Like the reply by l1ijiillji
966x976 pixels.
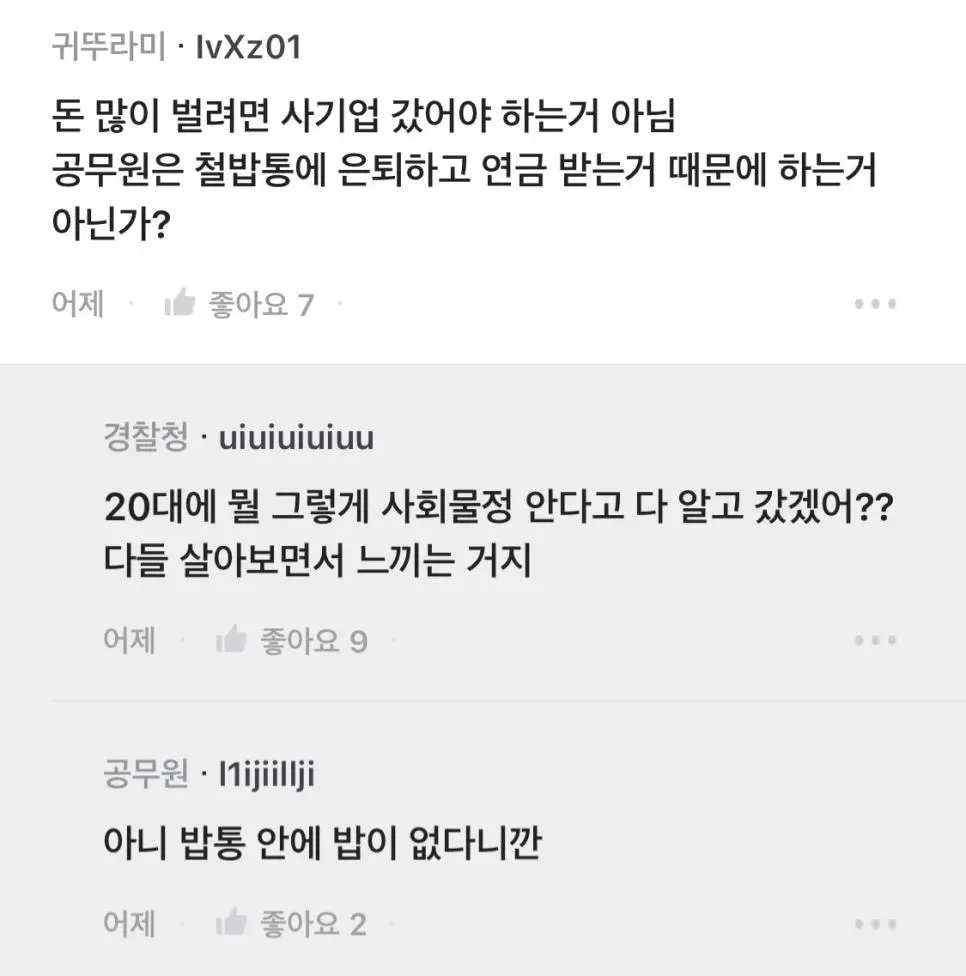[x=232, y=923]
